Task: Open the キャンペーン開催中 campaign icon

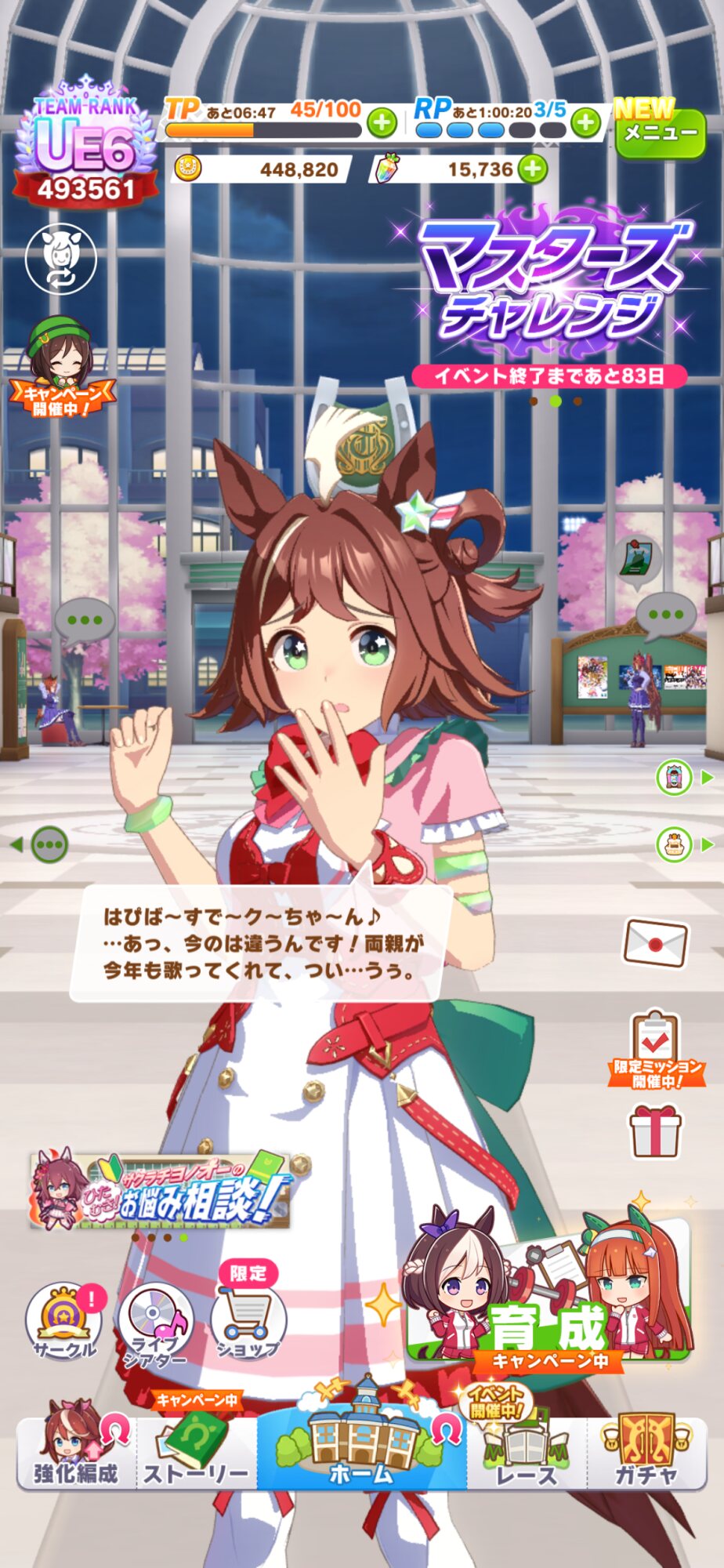Action: click(x=61, y=368)
